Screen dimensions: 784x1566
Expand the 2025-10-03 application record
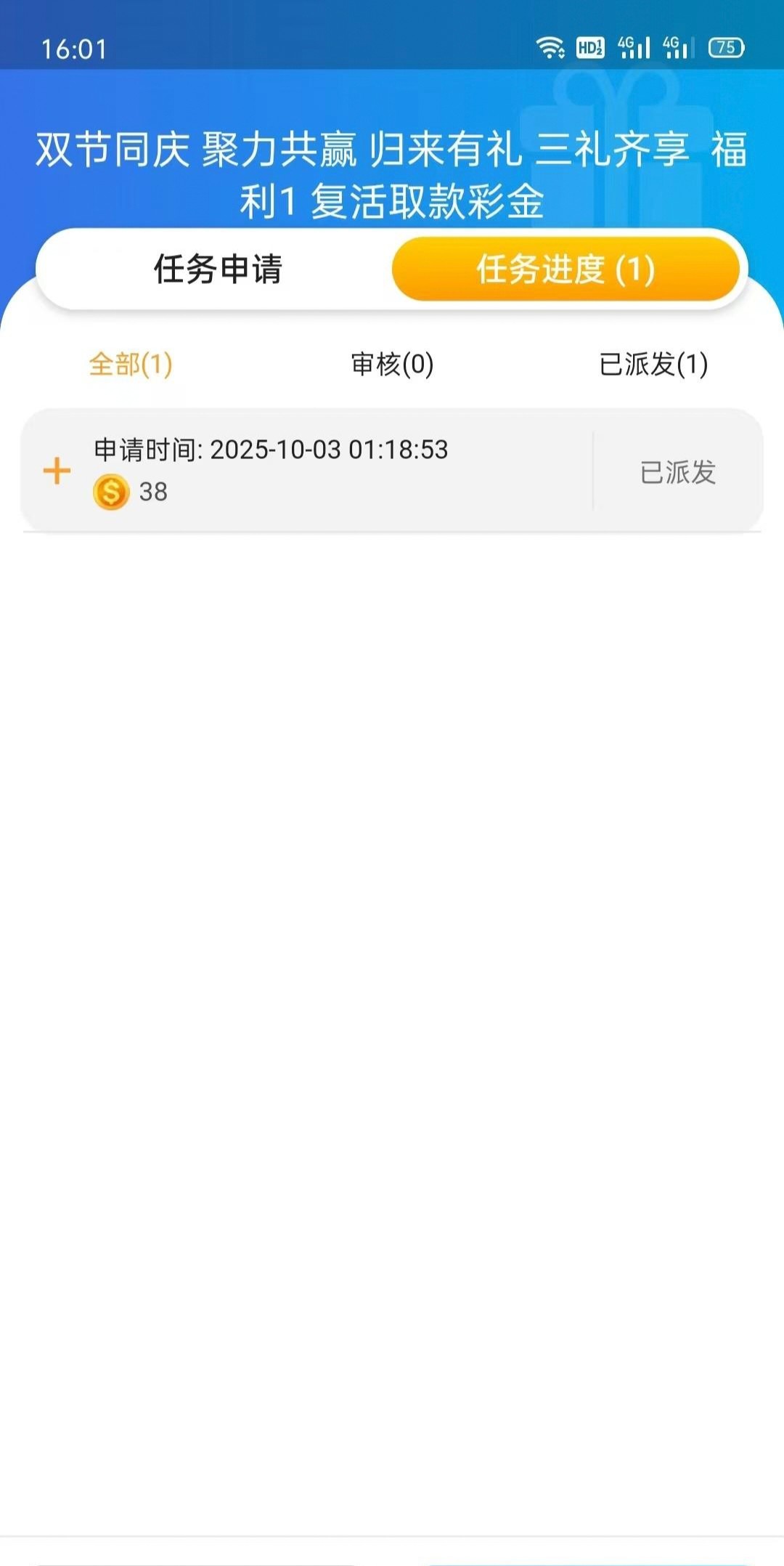pos(57,471)
